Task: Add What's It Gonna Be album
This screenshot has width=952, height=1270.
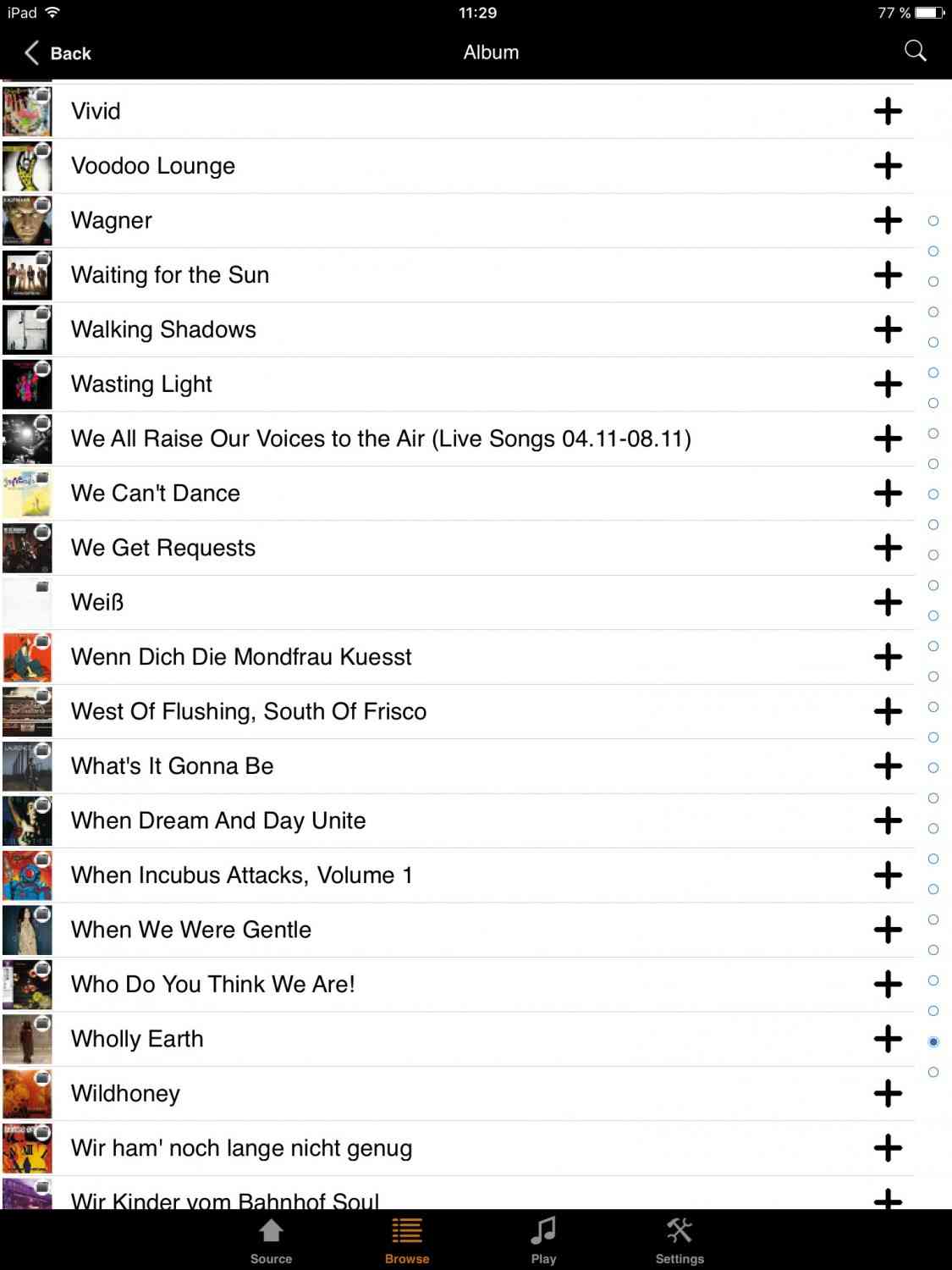Action: click(887, 766)
